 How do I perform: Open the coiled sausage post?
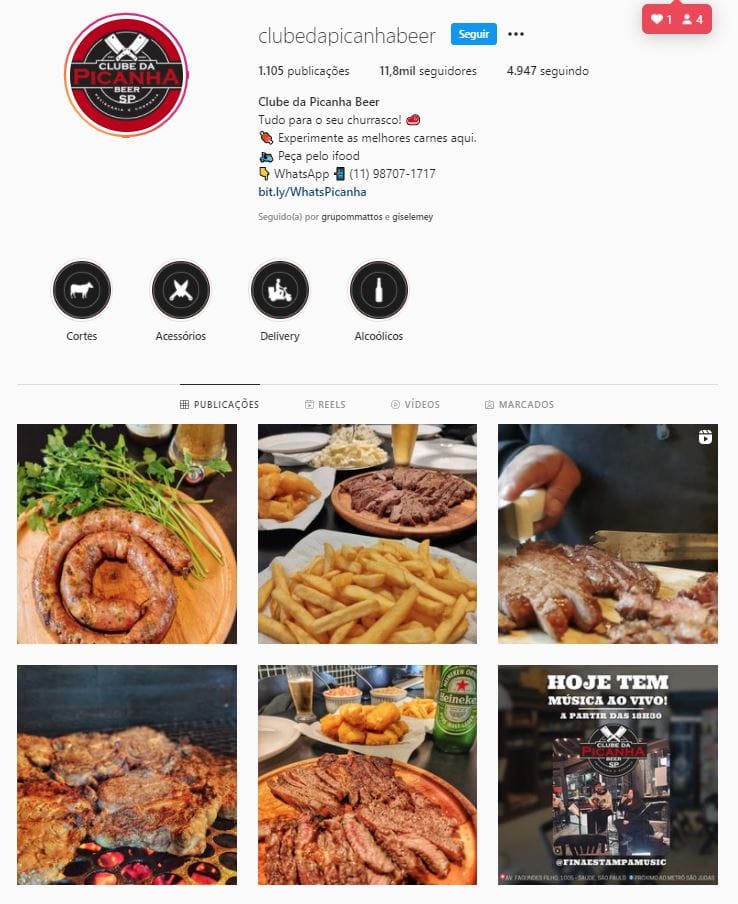[x=127, y=534]
